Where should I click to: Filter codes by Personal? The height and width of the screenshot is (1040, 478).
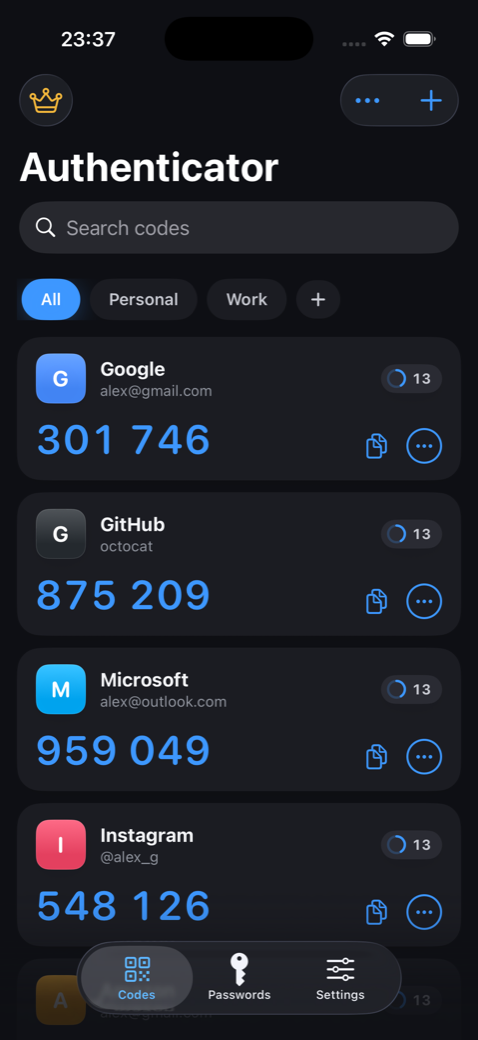[x=143, y=299]
